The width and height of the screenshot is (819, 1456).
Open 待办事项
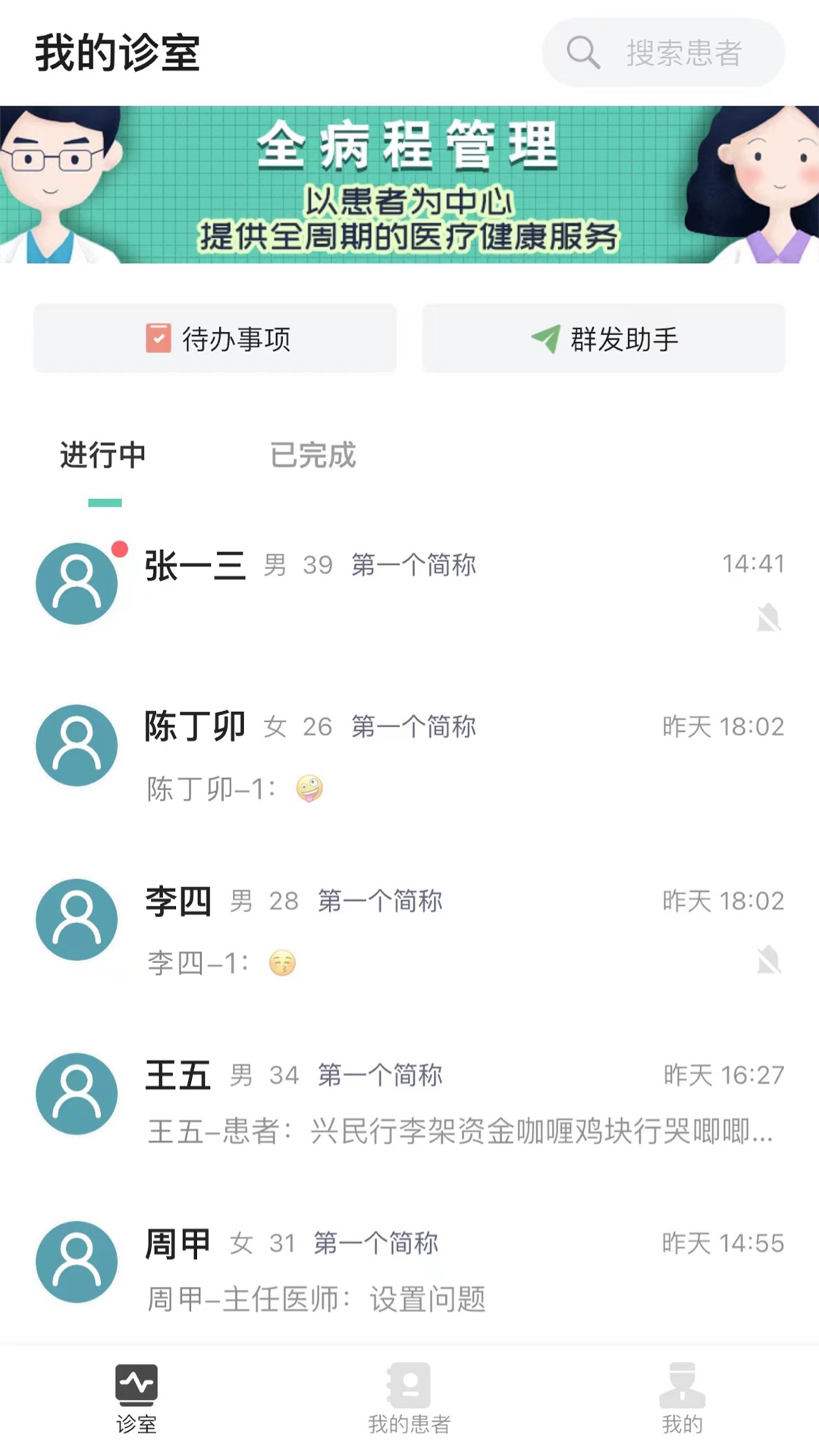point(215,339)
